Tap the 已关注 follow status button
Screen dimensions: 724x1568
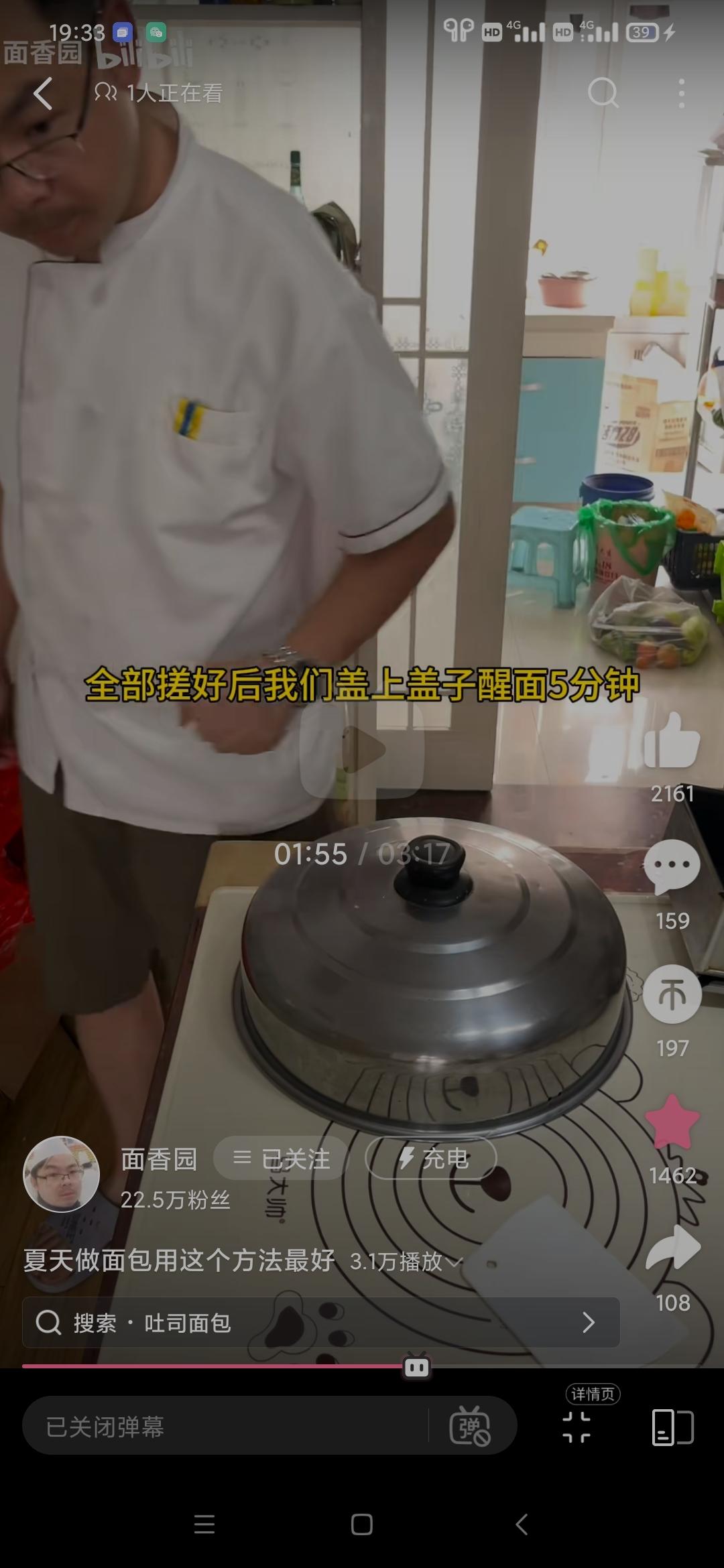(x=282, y=1158)
